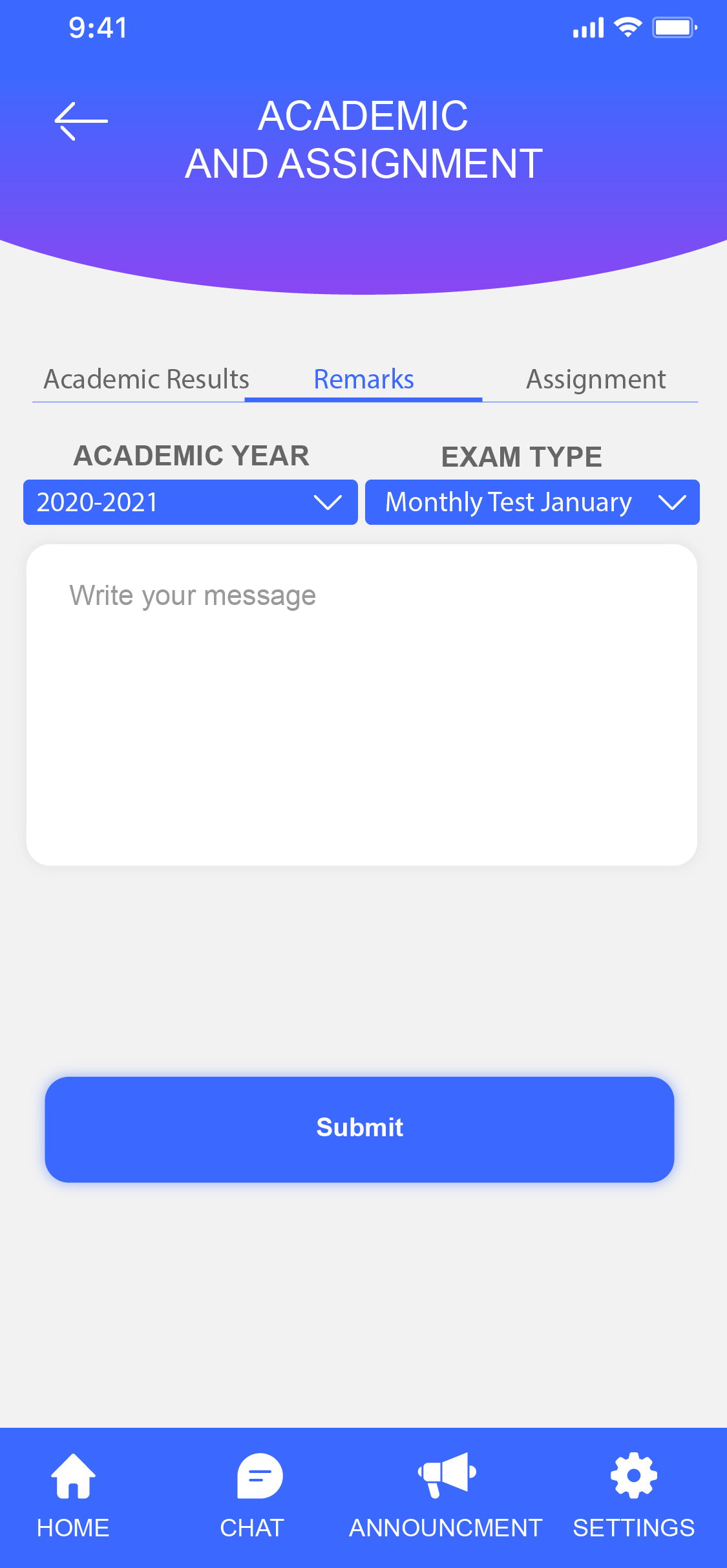Go back using the arrow icon
This screenshot has height=1568, width=727.
pos(81,121)
